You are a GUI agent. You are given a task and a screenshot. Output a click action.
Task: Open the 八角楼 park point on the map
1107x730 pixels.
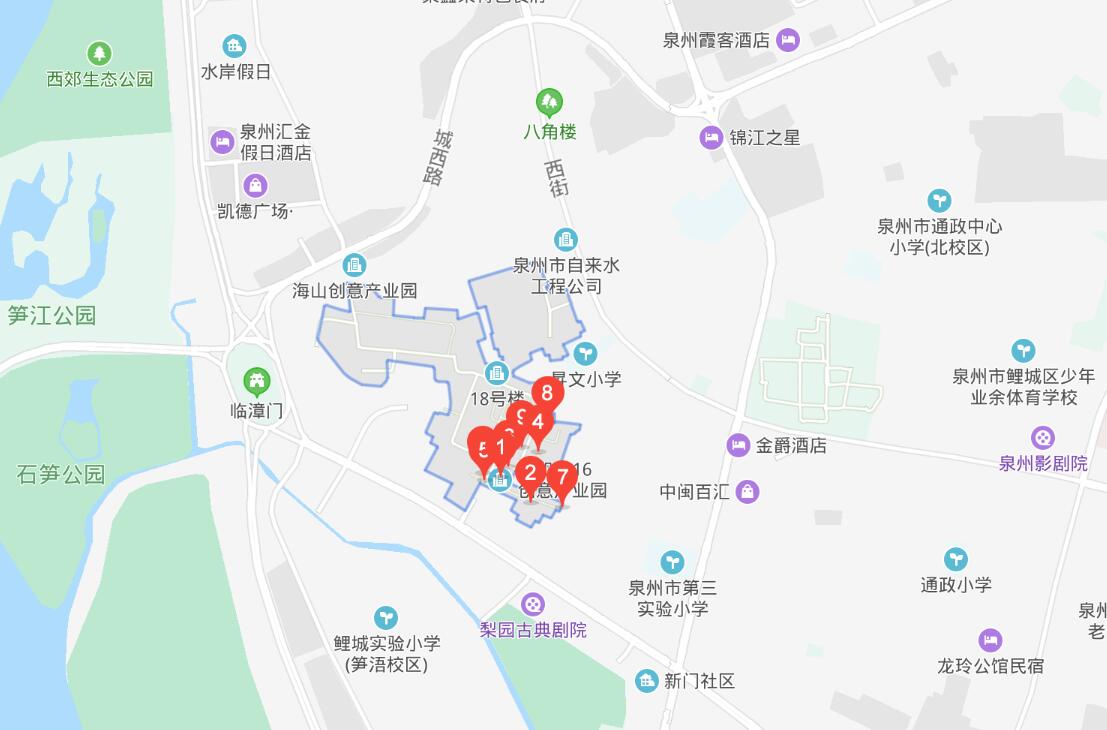pyautogui.click(x=549, y=103)
